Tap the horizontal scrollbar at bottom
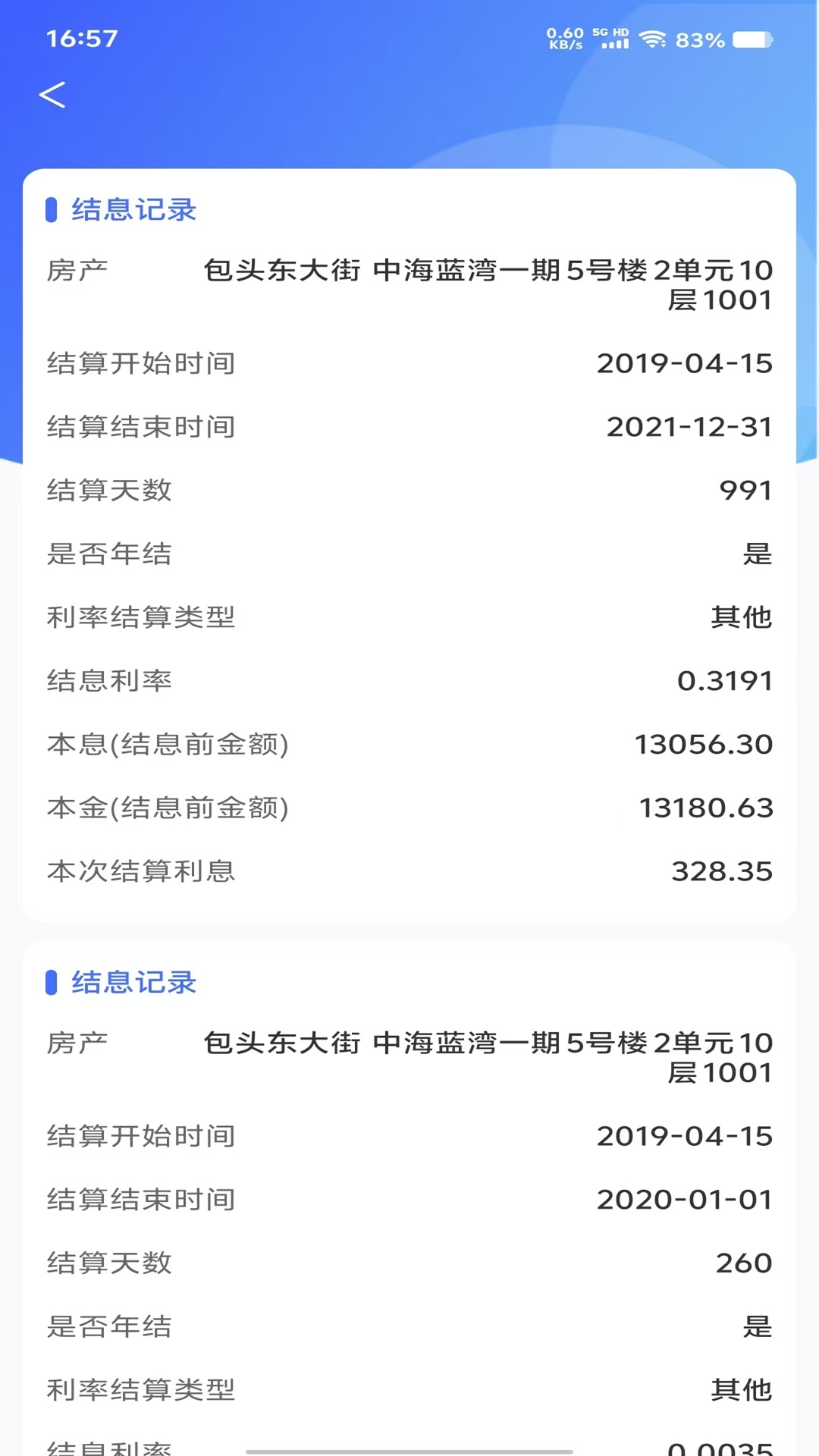 409,1448
